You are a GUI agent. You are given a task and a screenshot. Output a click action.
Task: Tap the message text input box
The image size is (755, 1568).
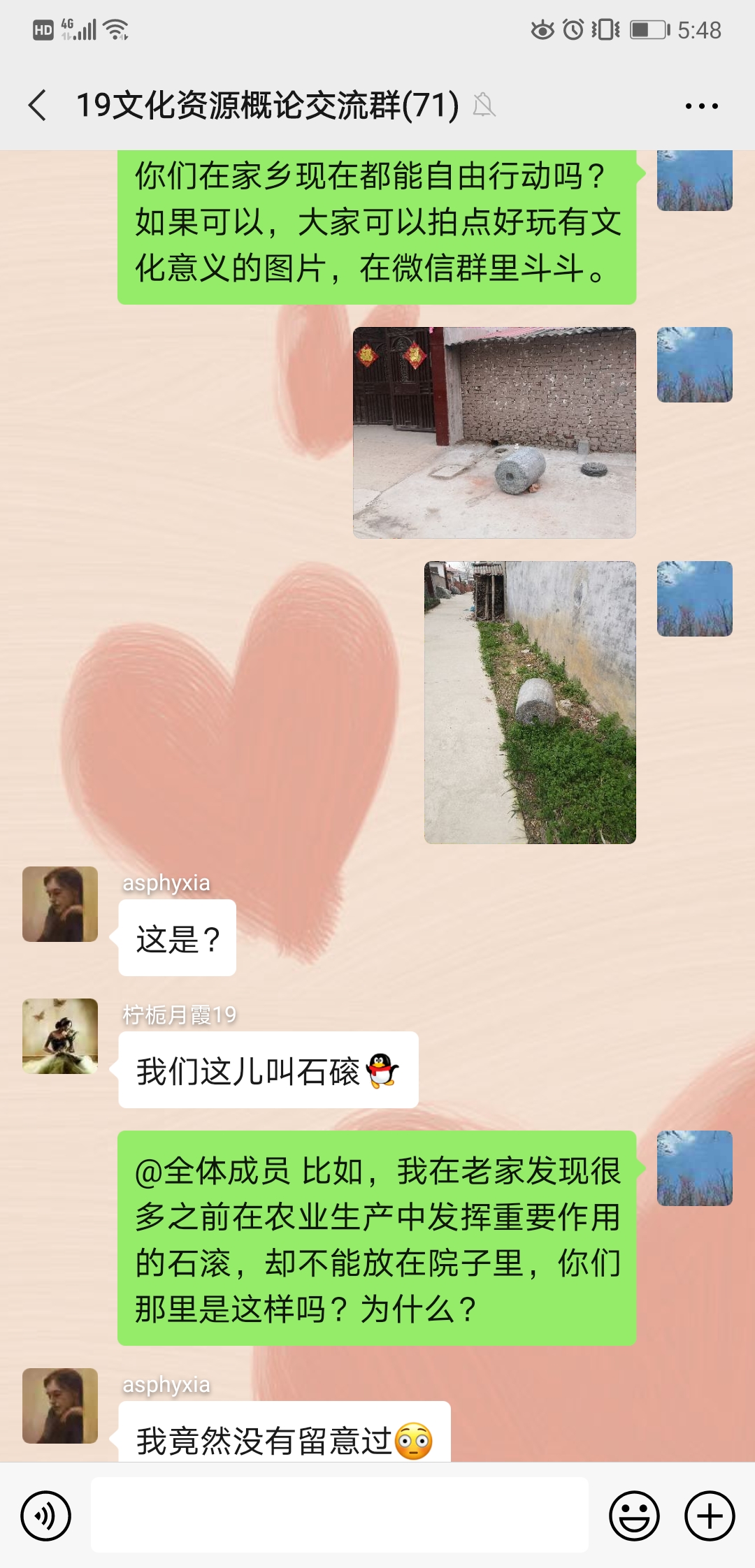339,1515
